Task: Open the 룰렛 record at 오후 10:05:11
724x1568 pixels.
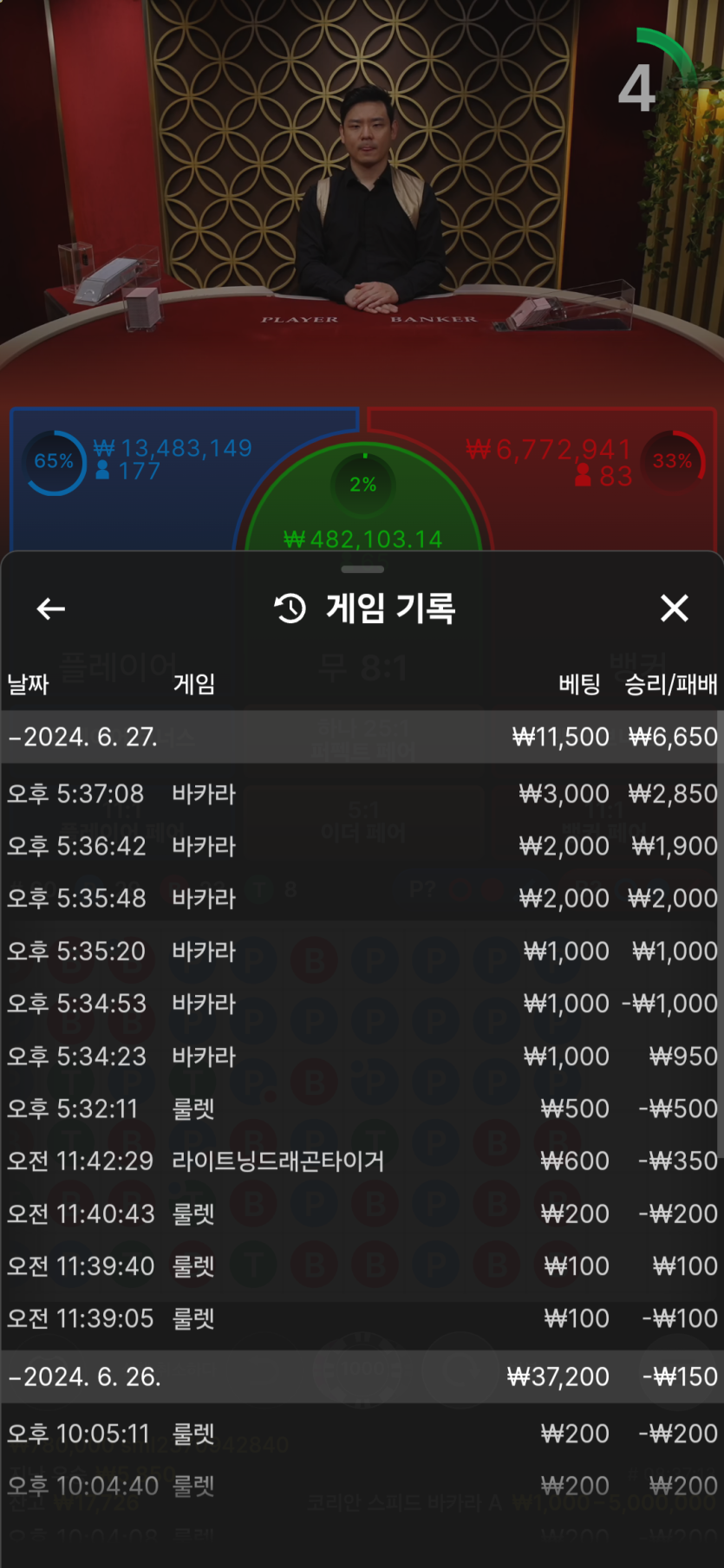Action: [362, 1434]
